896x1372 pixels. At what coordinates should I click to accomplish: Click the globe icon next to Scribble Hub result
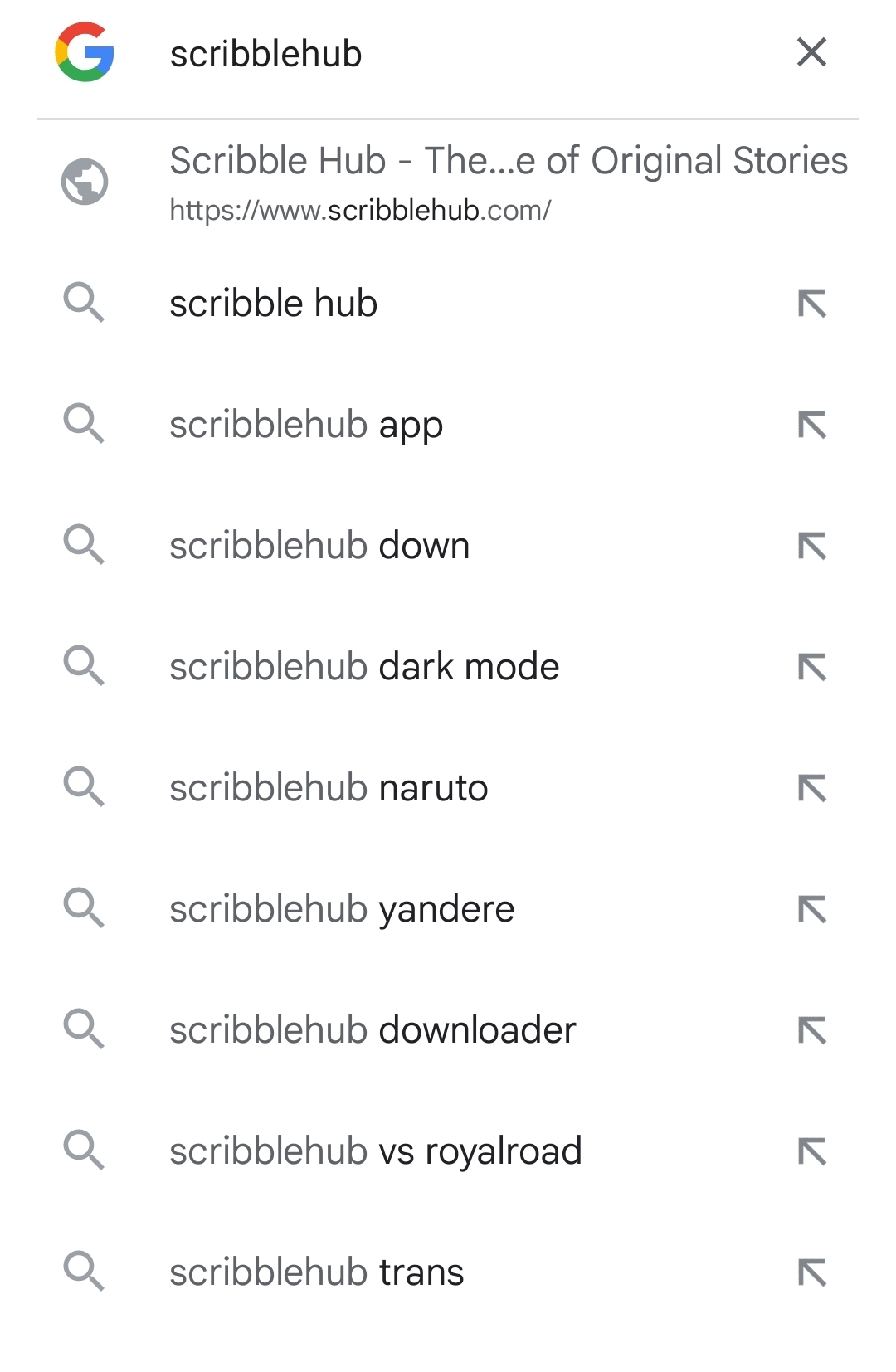click(85, 181)
